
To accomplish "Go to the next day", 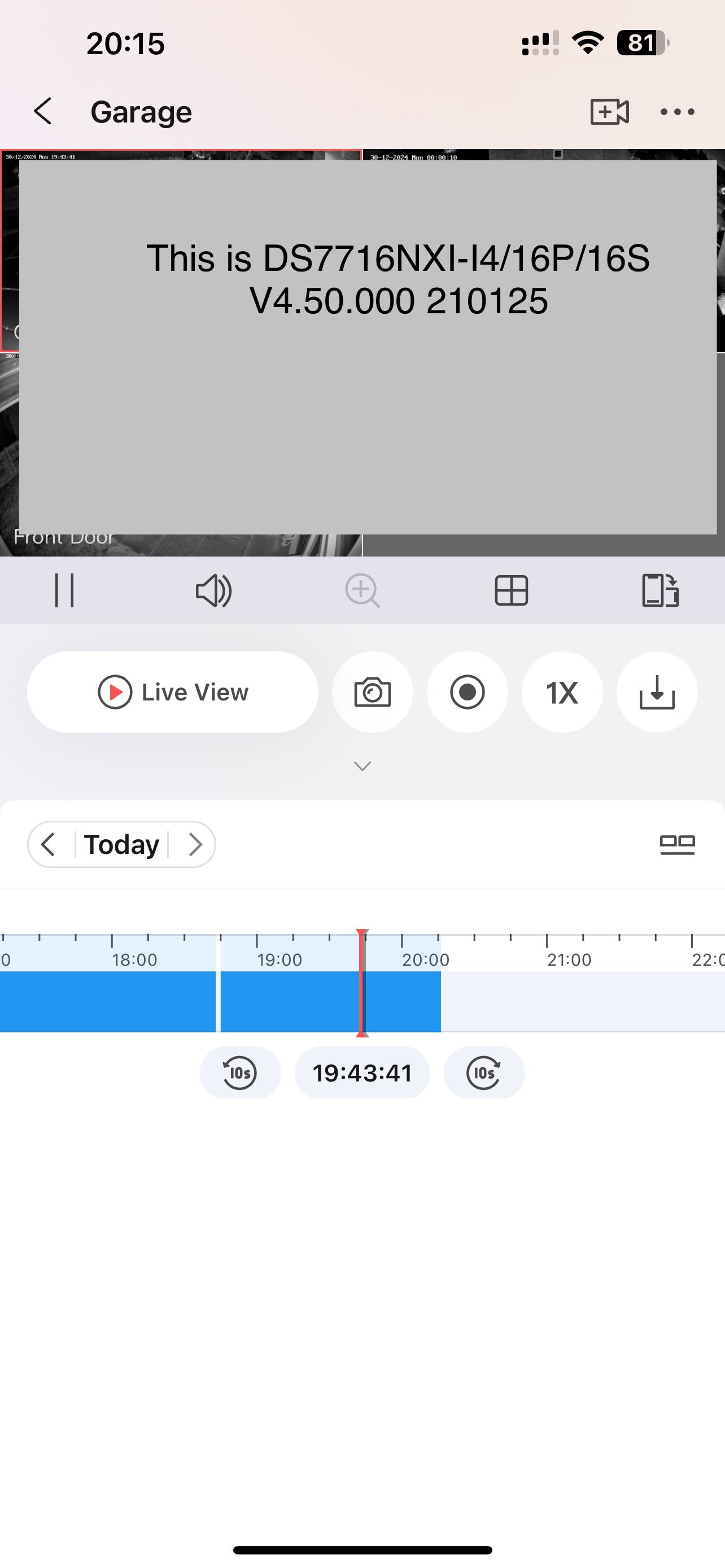I will (195, 844).
